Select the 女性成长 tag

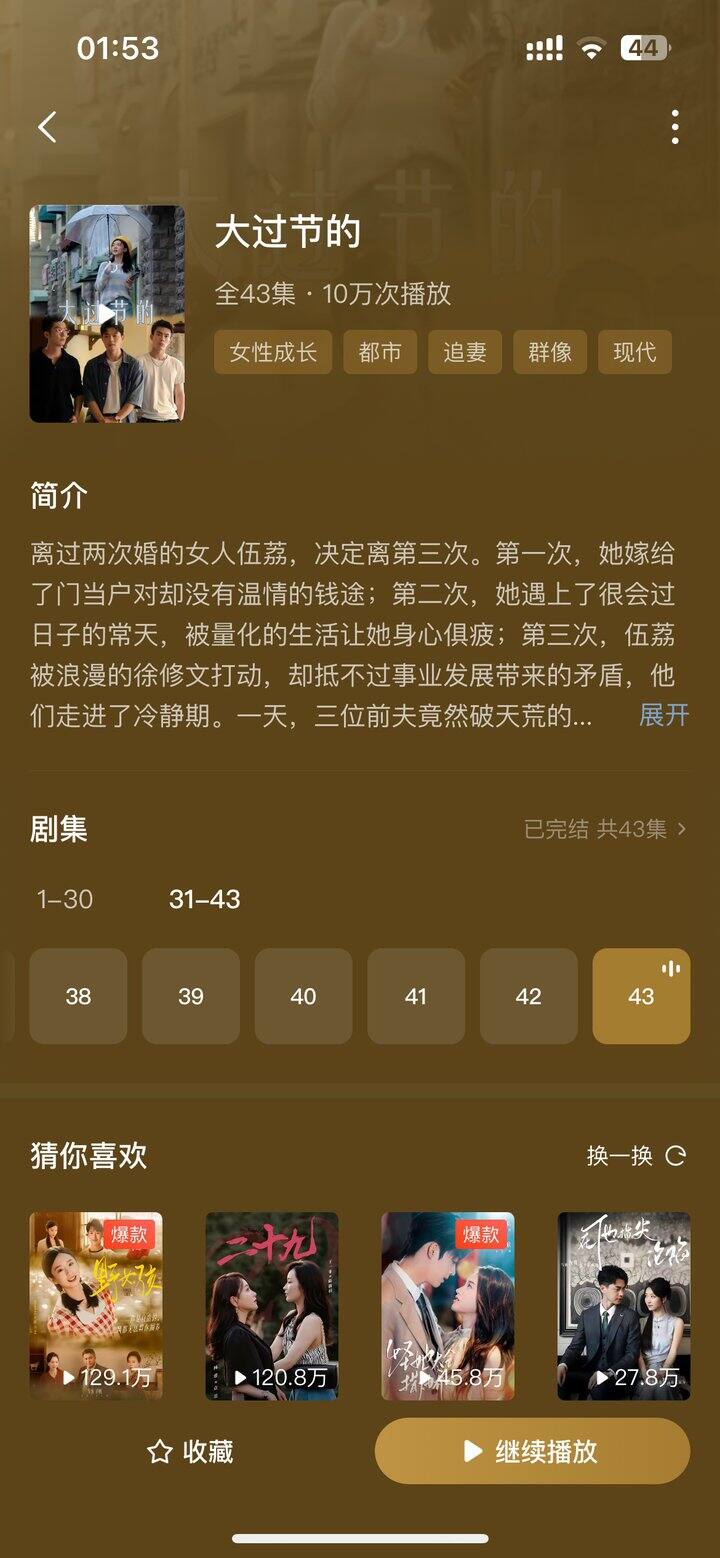pyautogui.click(x=273, y=352)
